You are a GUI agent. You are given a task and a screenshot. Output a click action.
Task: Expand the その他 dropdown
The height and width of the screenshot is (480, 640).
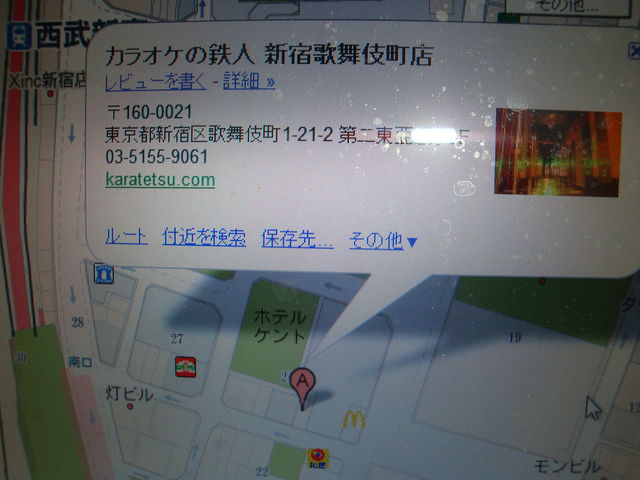coord(382,241)
